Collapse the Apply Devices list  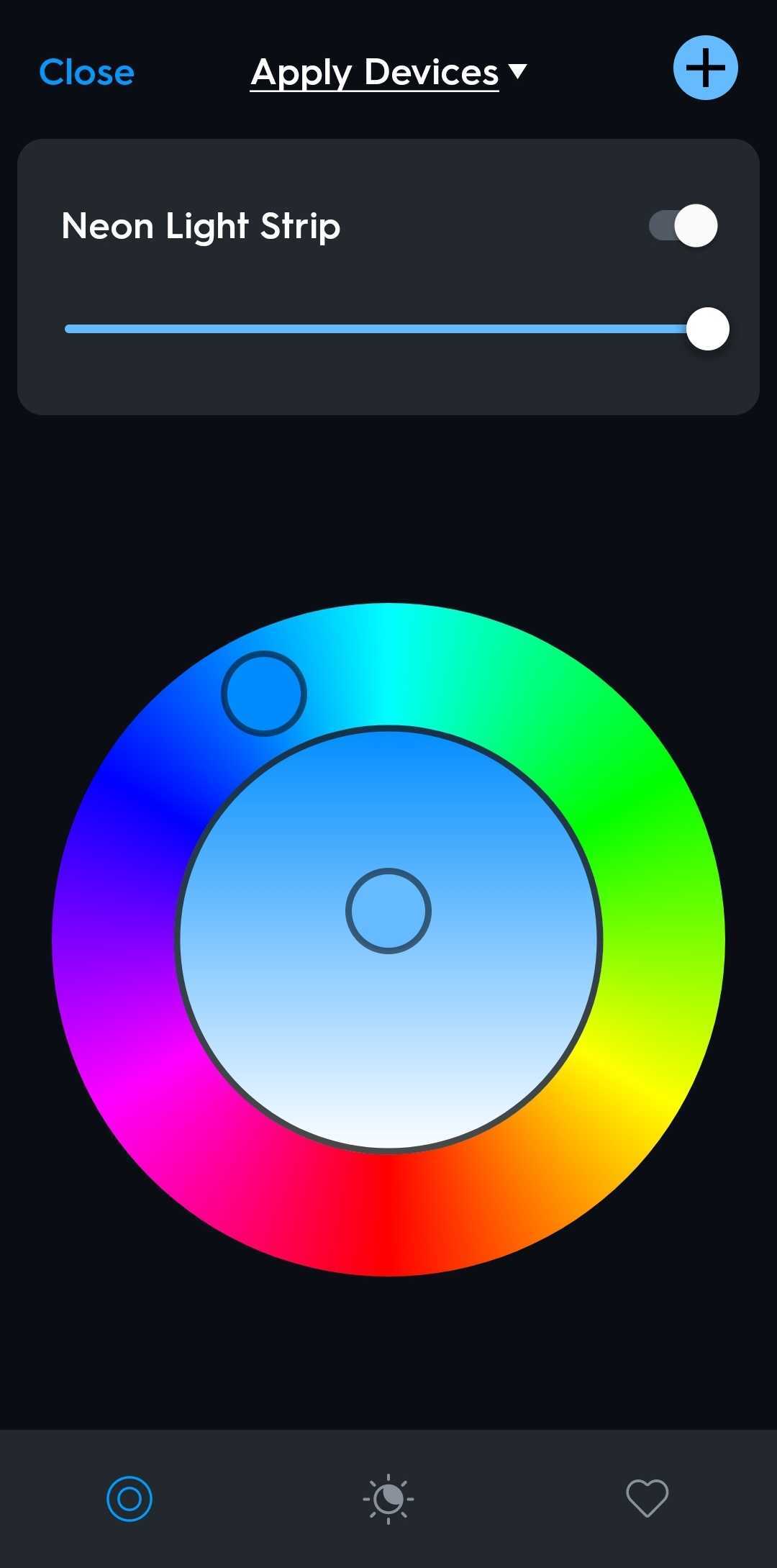pyautogui.click(x=373, y=72)
